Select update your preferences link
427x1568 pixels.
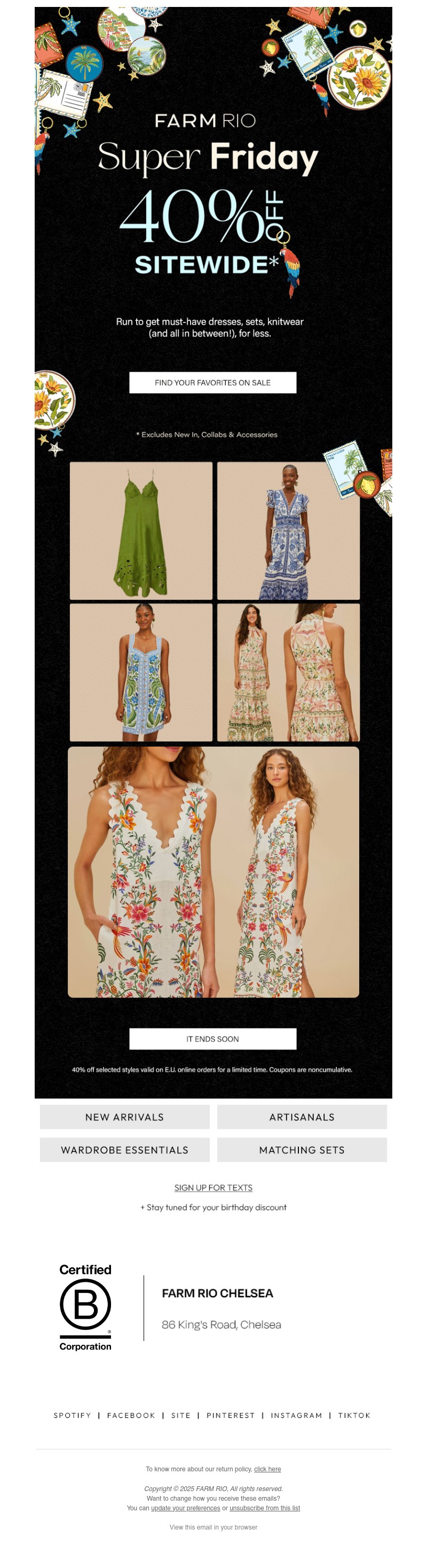(186, 1508)
